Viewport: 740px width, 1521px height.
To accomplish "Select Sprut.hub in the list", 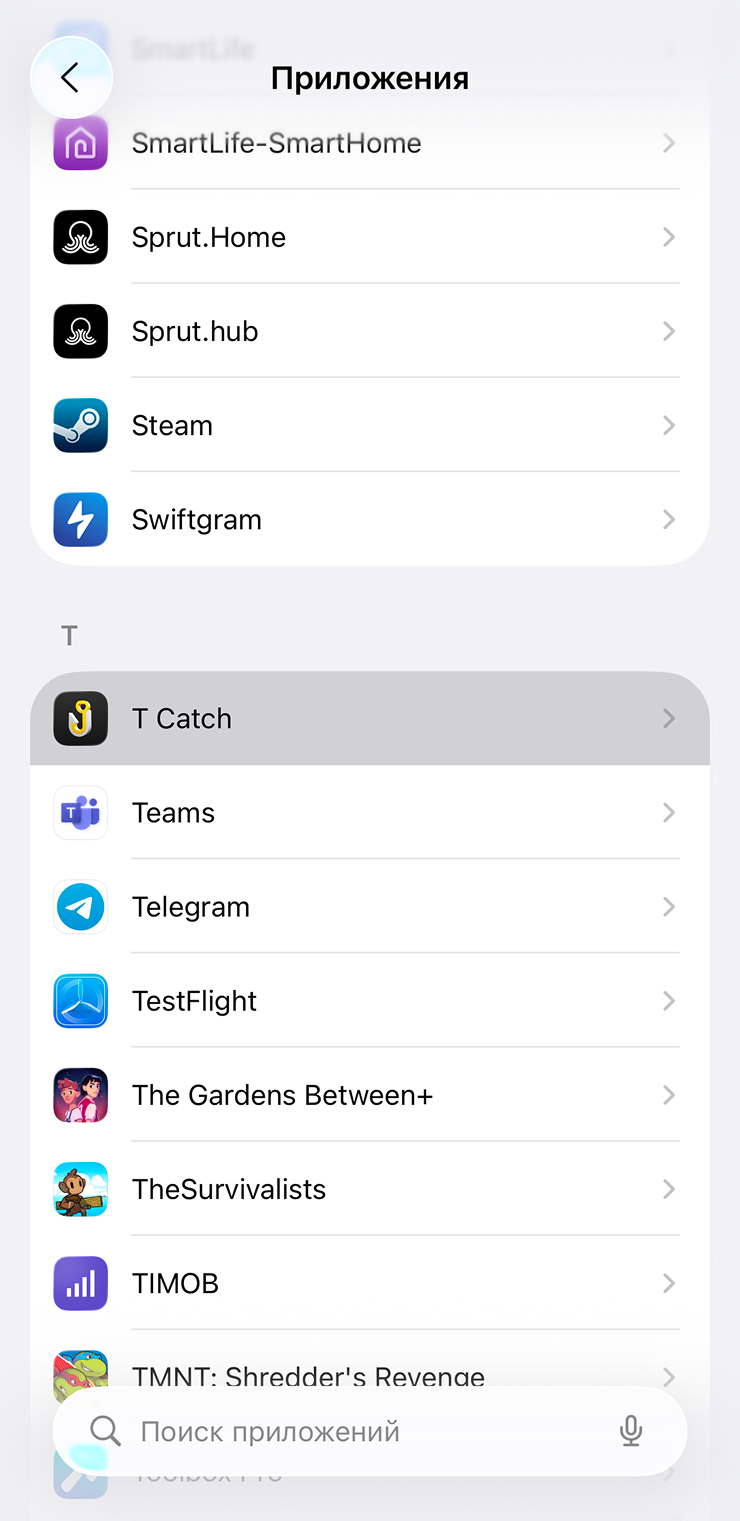I will pos(370,331).
